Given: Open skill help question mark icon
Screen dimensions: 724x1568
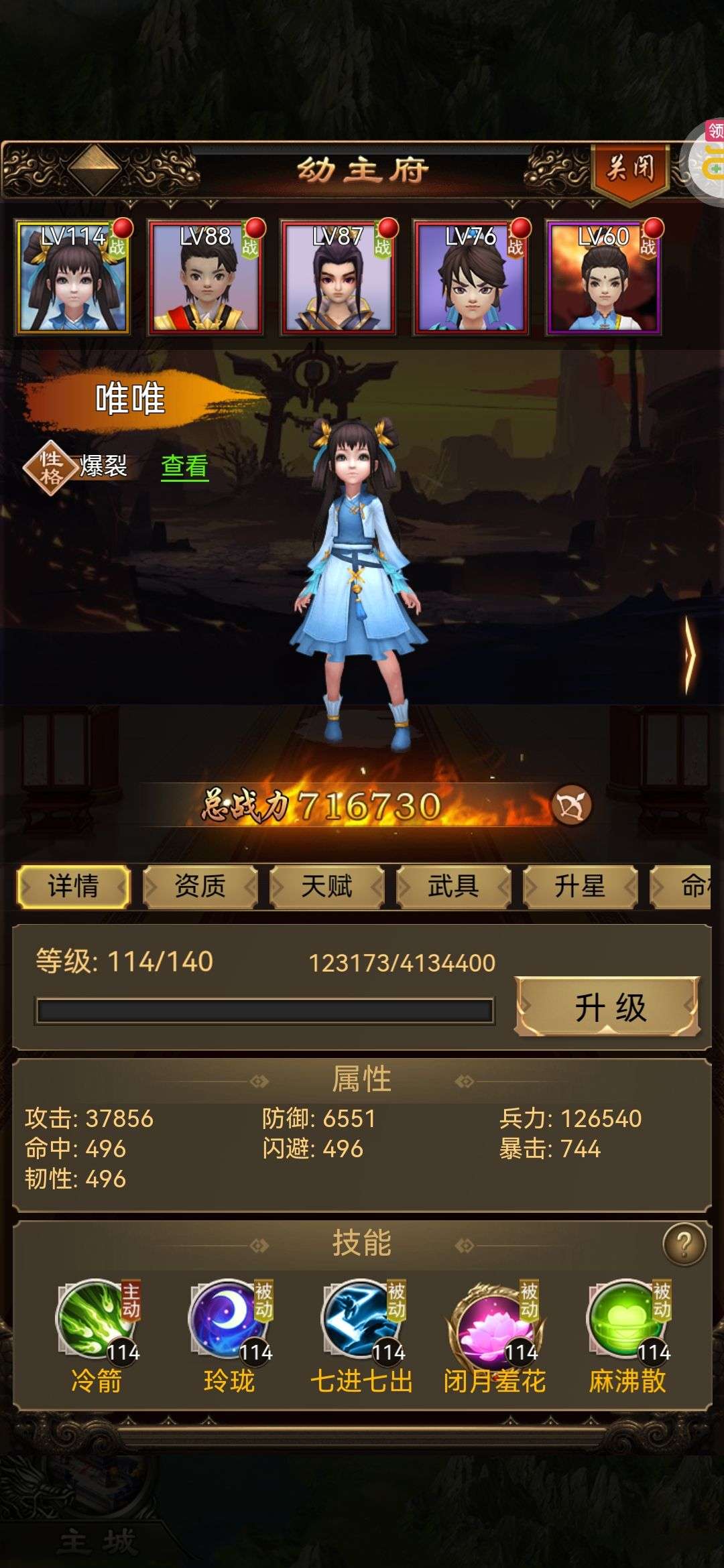Looking at the screenshot, I should pyautogui.click(x=684, y=1244).
